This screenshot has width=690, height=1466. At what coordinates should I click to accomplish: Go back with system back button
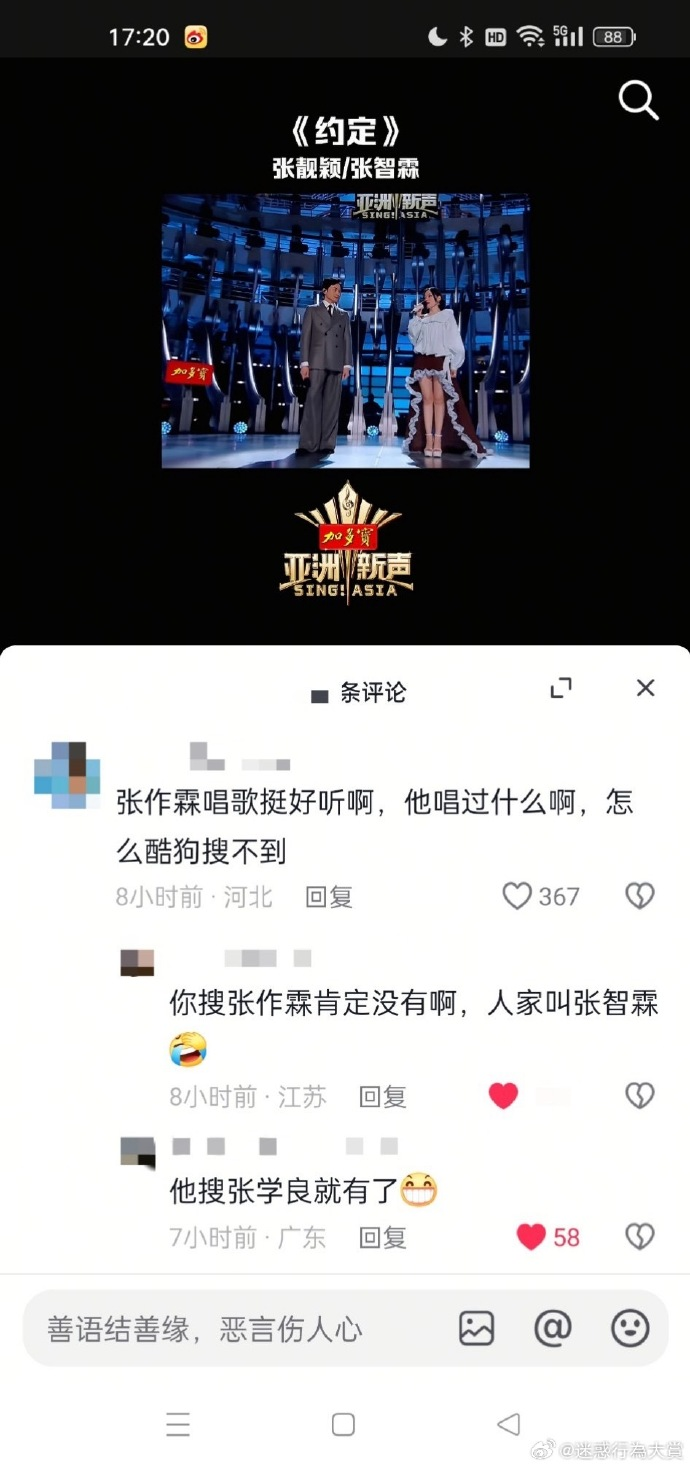coord(509,1424)
